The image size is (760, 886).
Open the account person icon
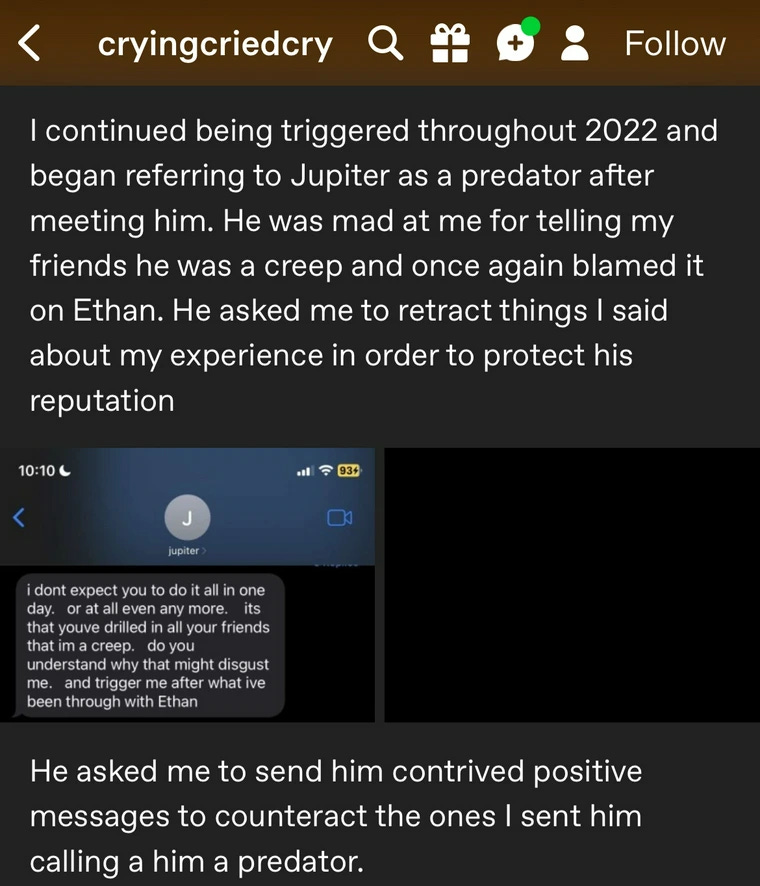point(575,43)
